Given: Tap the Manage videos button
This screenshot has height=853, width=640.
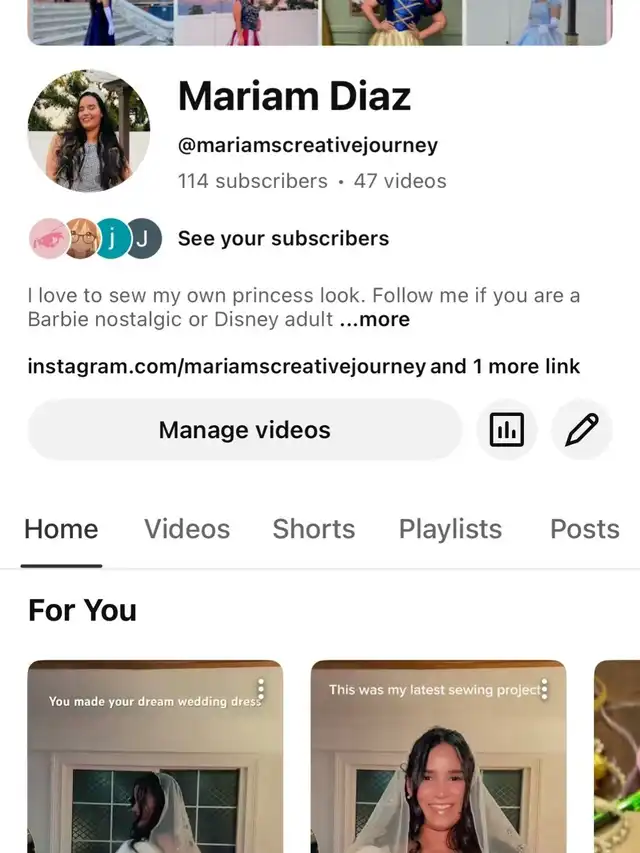Looking at the screenshot, I should [244, 430].
